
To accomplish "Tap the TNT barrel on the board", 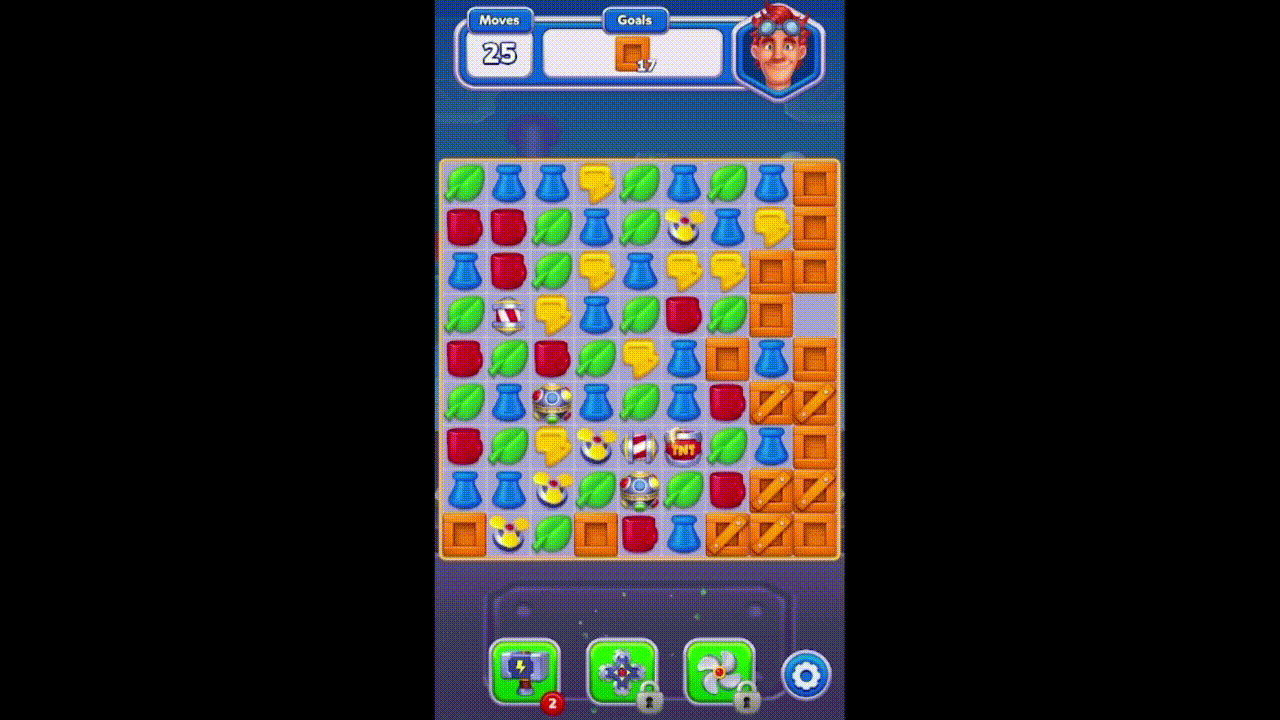I will click(684, 445).
